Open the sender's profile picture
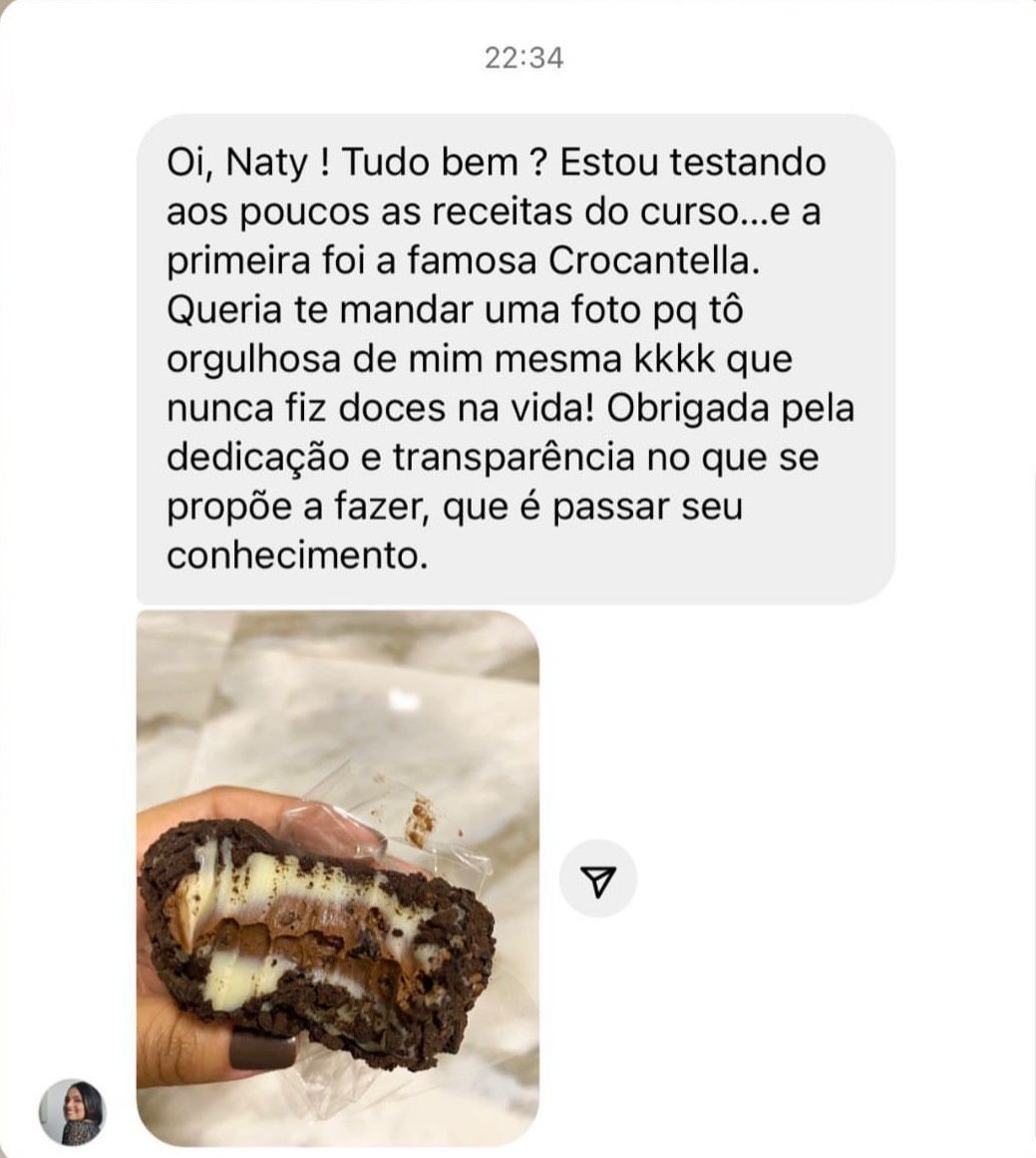 click(71, 1111)
